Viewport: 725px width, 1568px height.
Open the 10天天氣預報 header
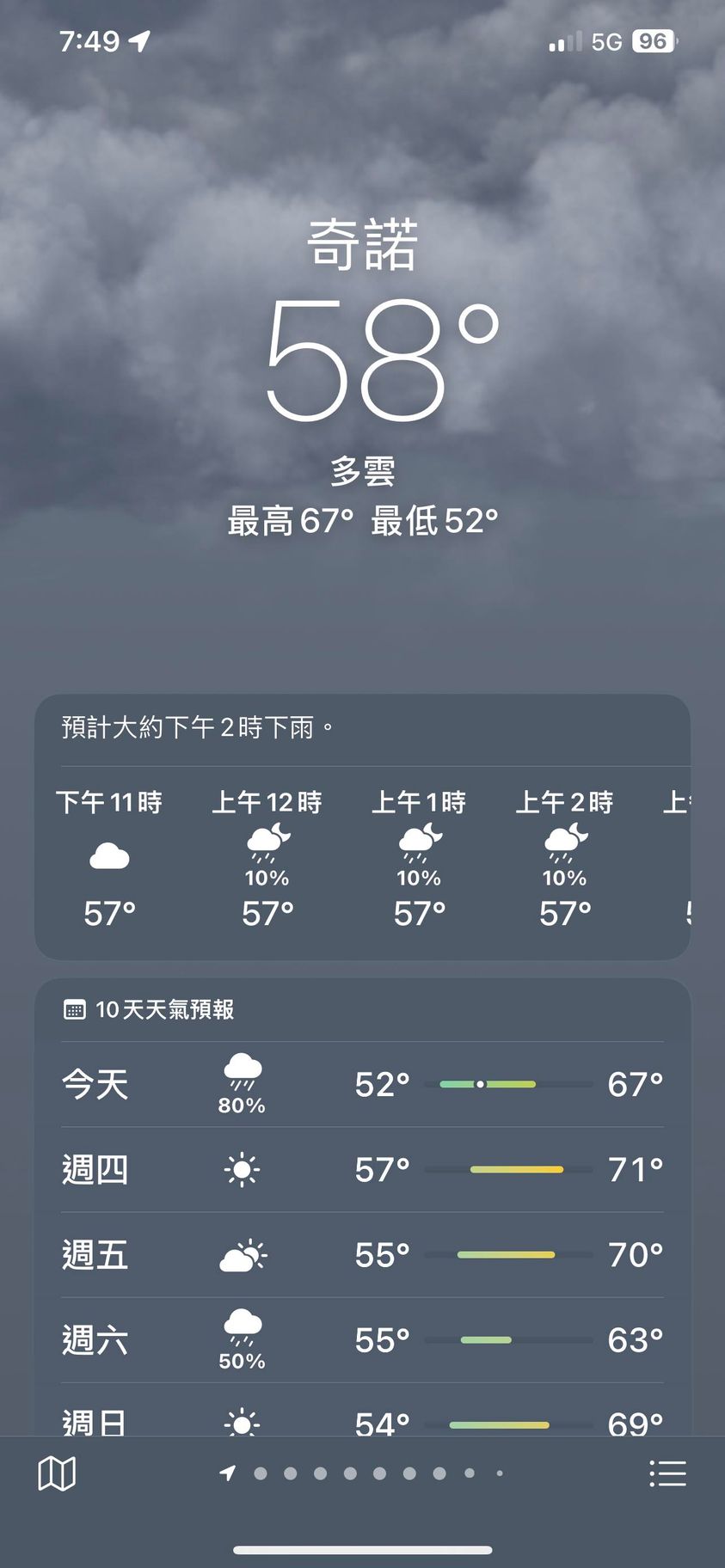pos(163,1009)
